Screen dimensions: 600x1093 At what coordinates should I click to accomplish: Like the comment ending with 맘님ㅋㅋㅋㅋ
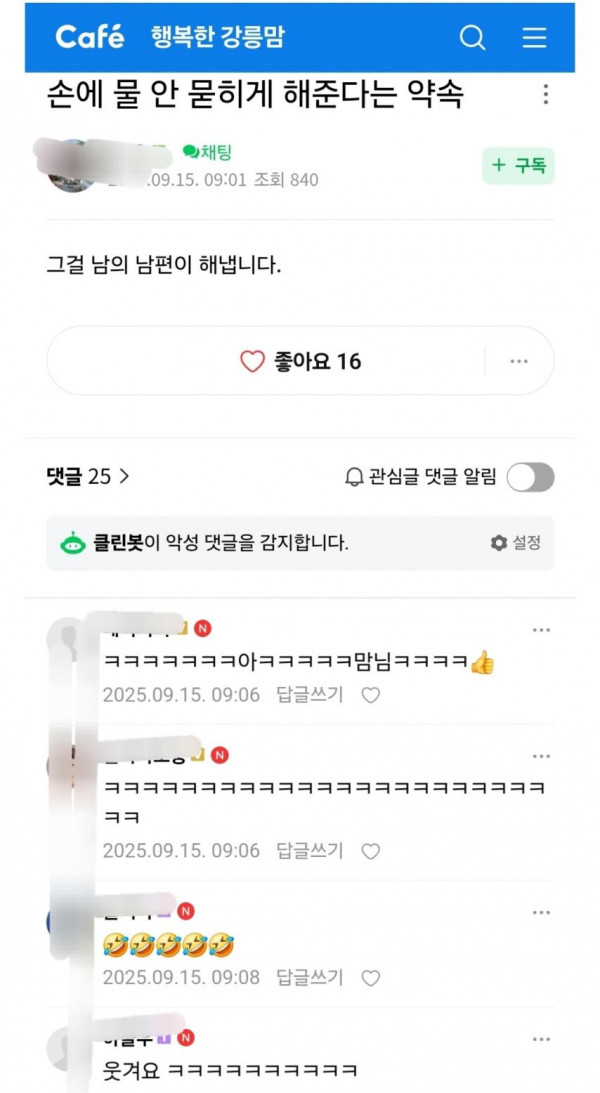[371, 696]
